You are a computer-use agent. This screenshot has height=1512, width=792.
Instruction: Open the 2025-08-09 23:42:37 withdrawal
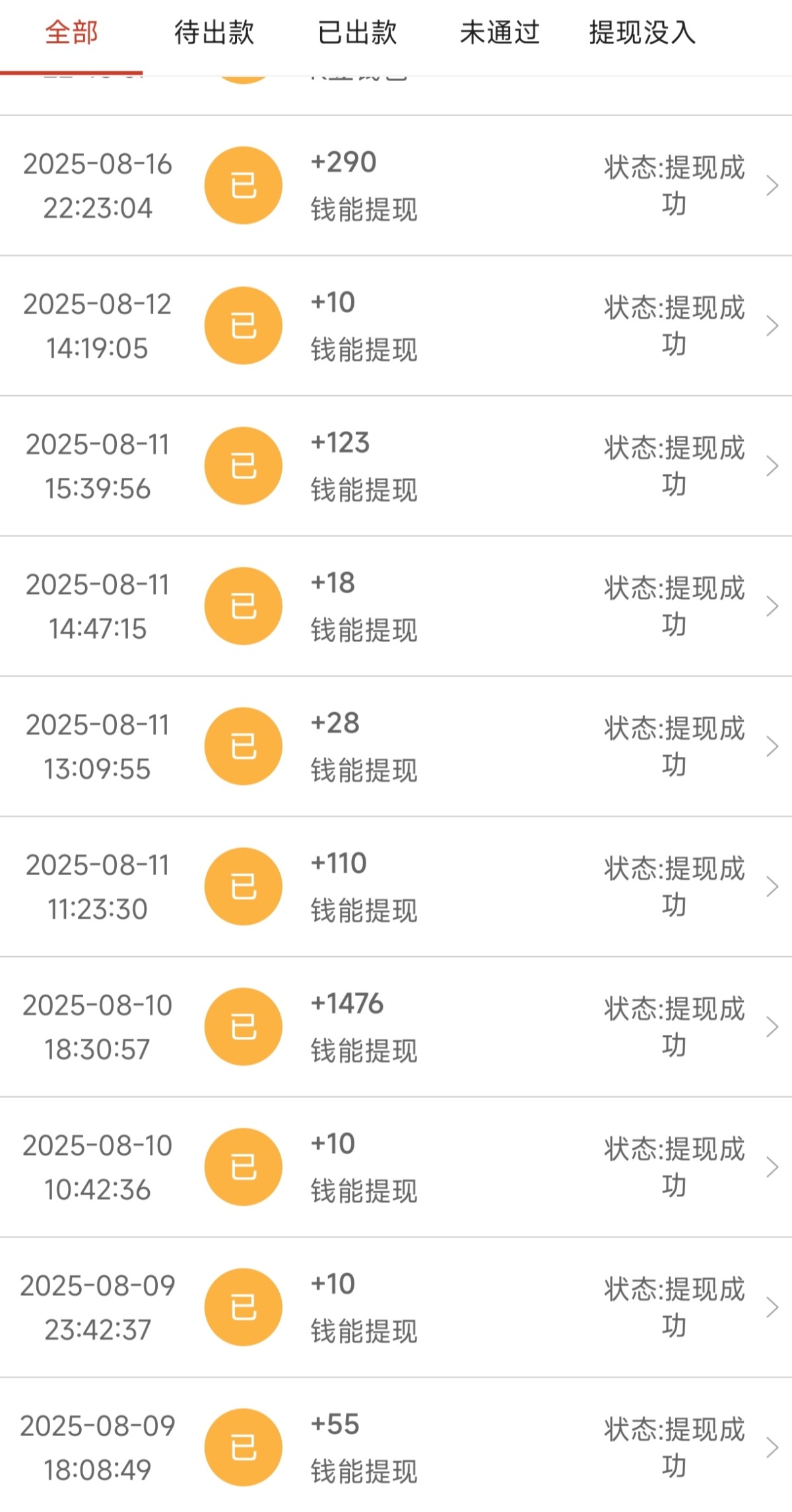(396, 1307)
